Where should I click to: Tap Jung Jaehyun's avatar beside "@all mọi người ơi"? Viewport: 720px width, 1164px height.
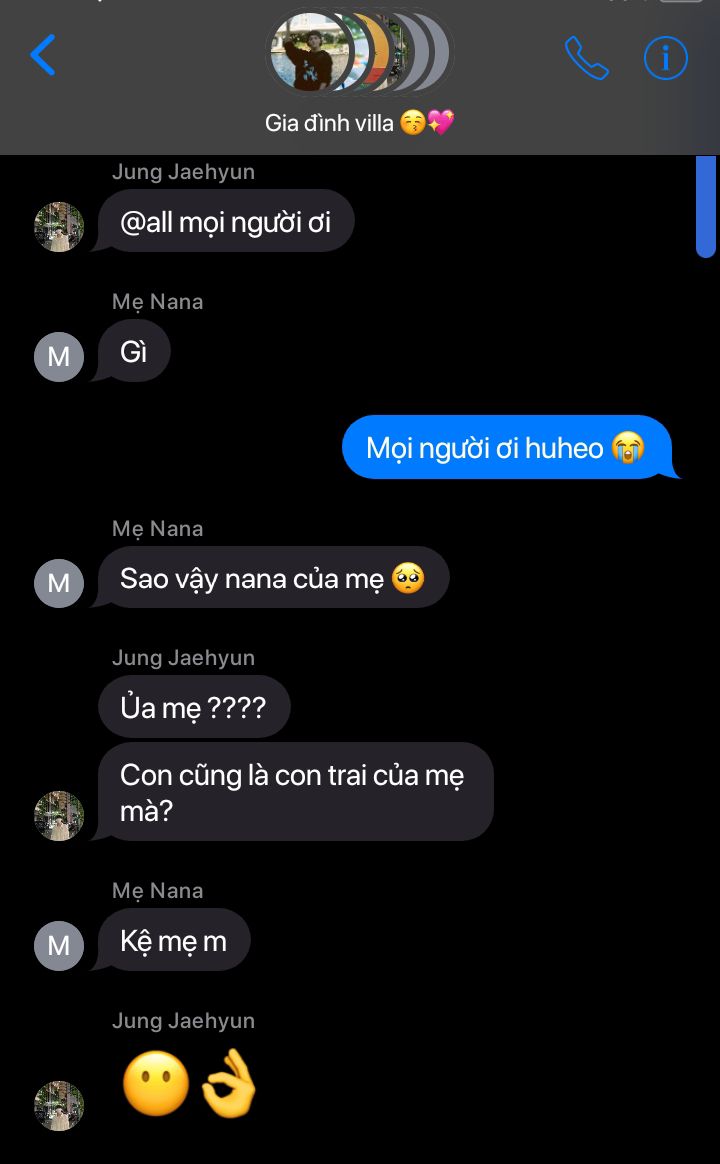pyautogui.click(x=59, y=226)
